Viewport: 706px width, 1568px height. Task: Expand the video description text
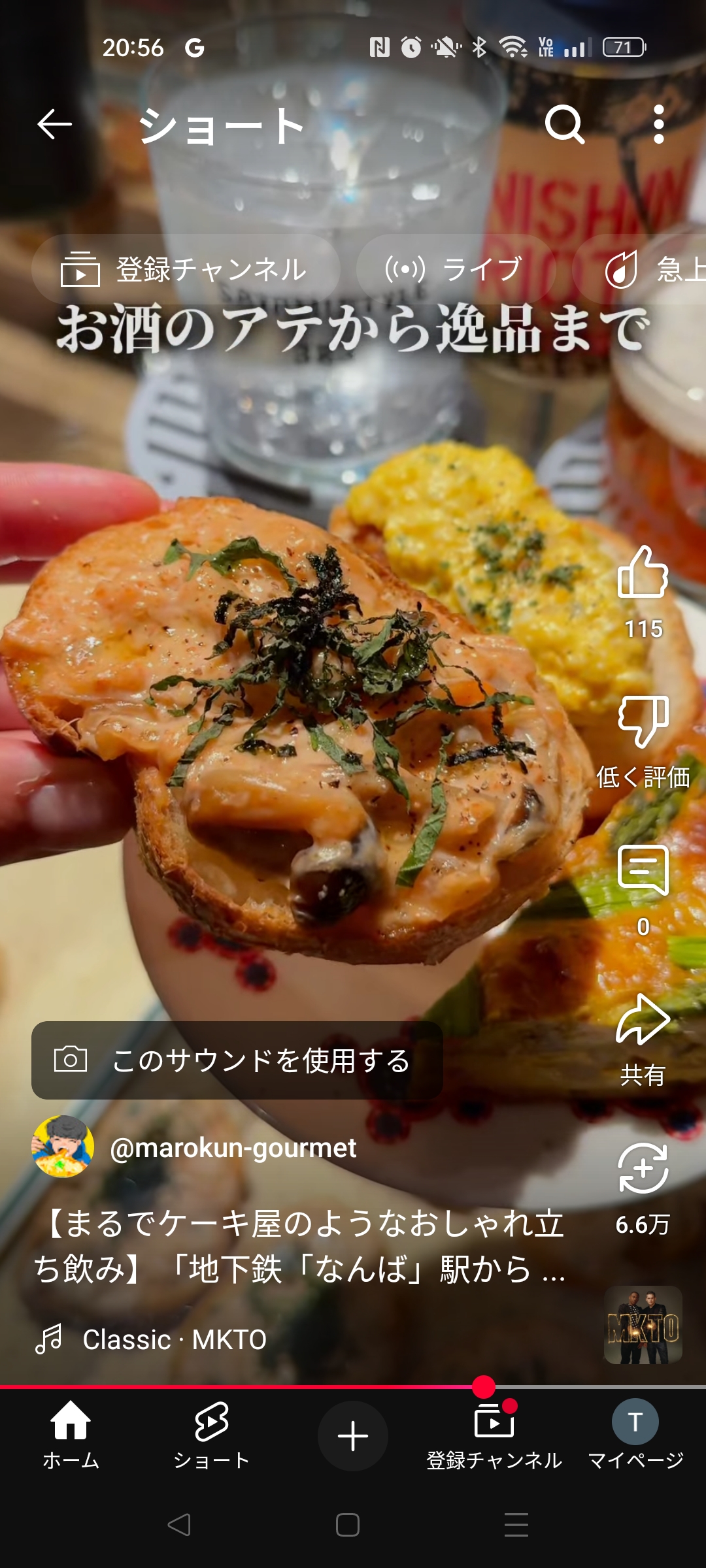(x=301, y=1247)
